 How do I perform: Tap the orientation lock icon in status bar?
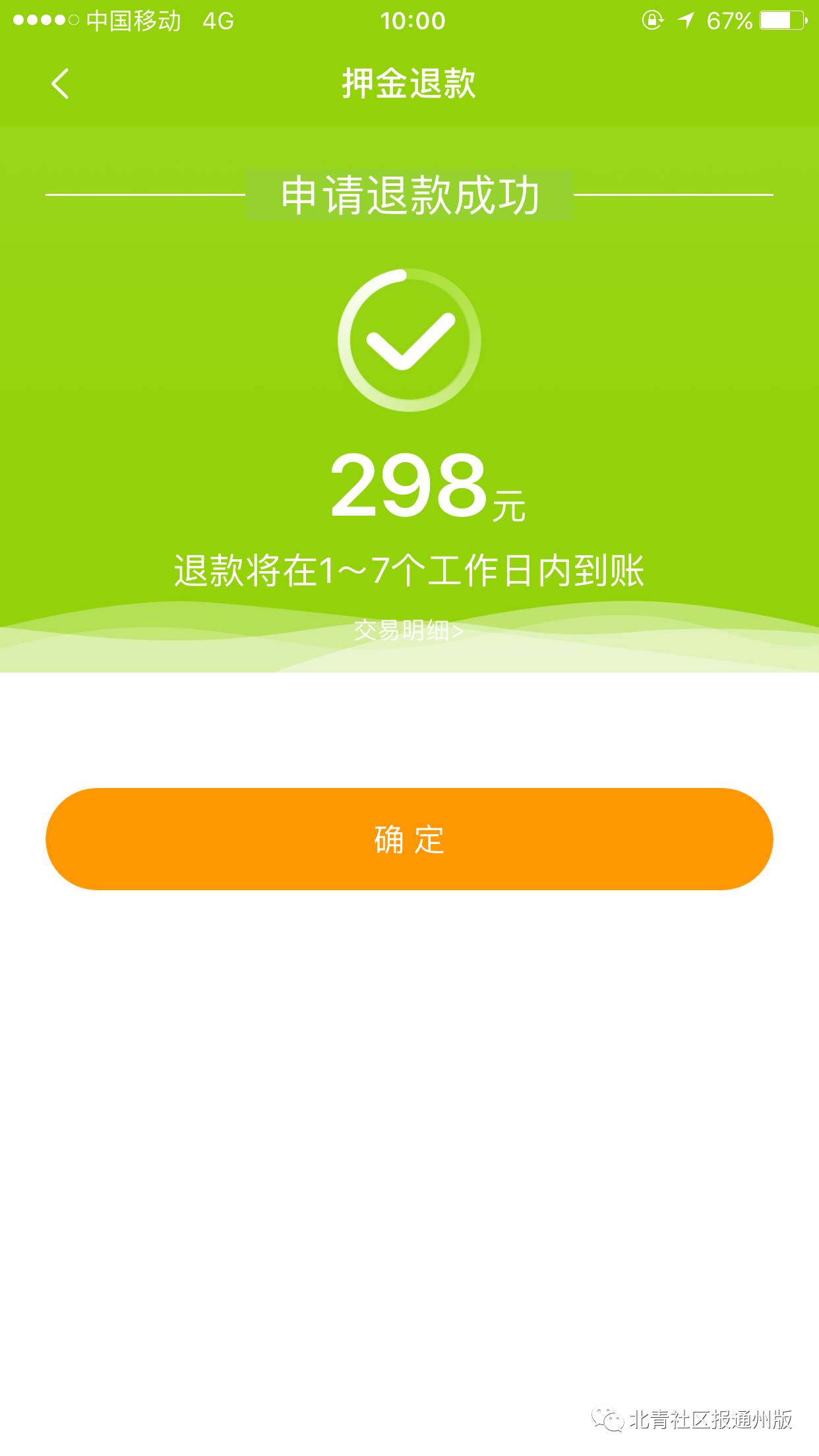[653, 21]
